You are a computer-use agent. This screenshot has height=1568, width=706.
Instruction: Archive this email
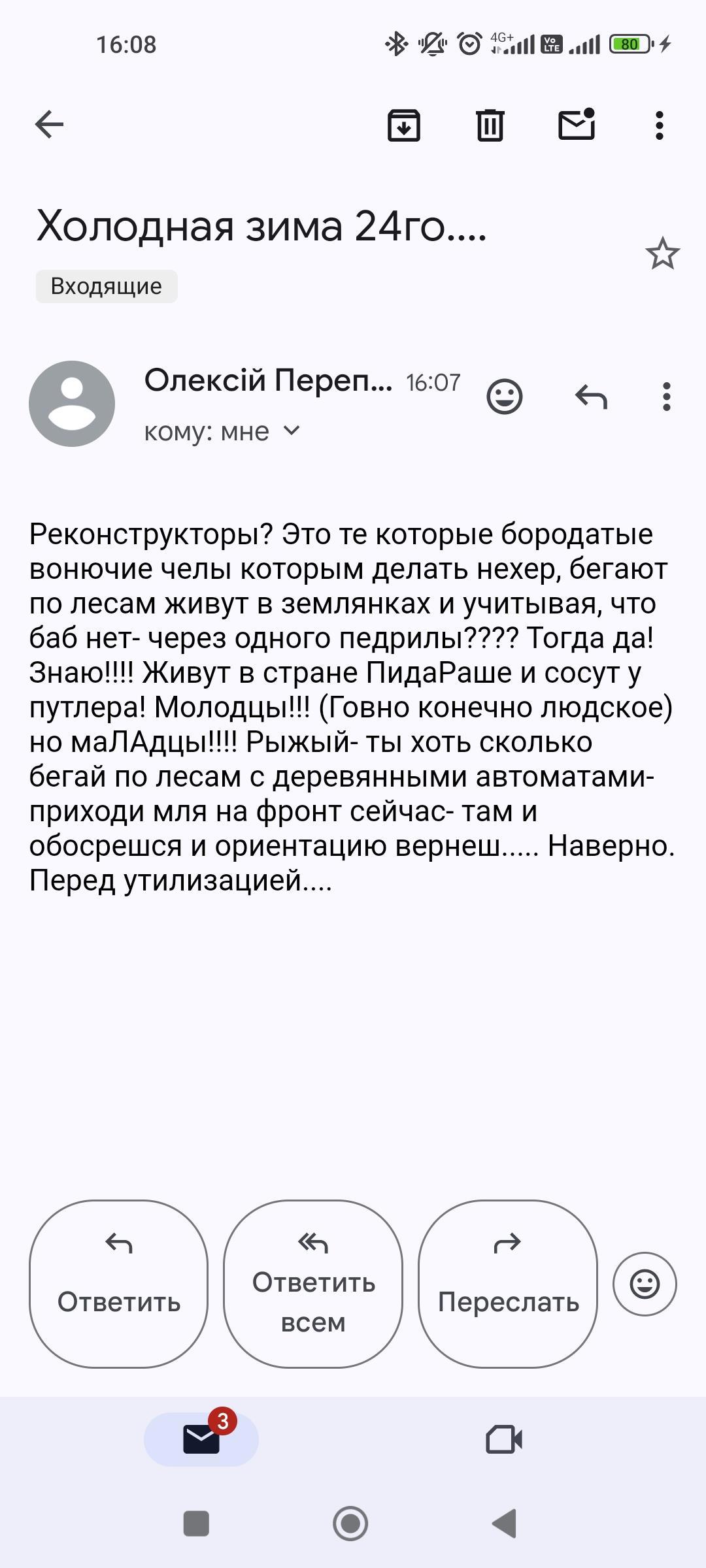(x=403, y=125)
